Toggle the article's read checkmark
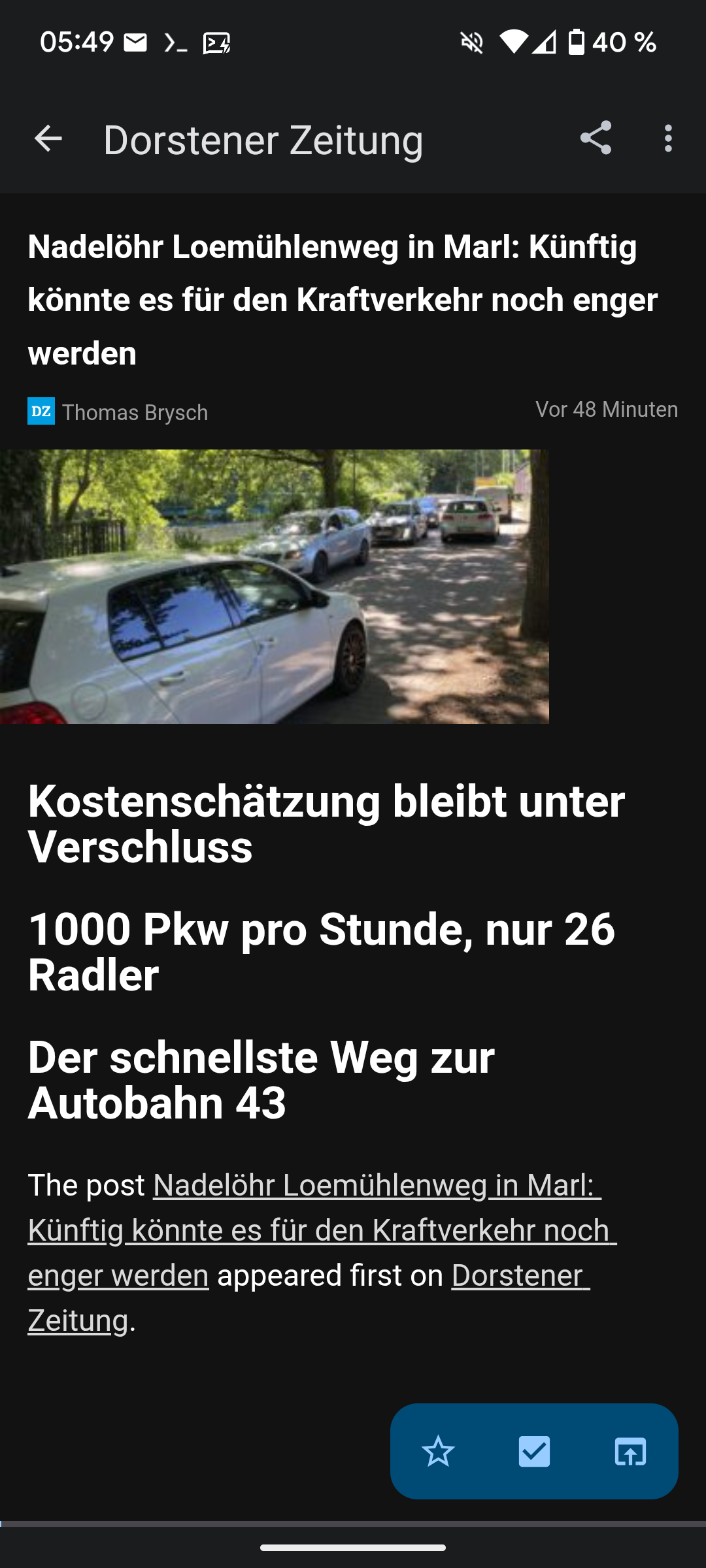The height and width of the screenshot is (1568, 706). [534, 1452]
